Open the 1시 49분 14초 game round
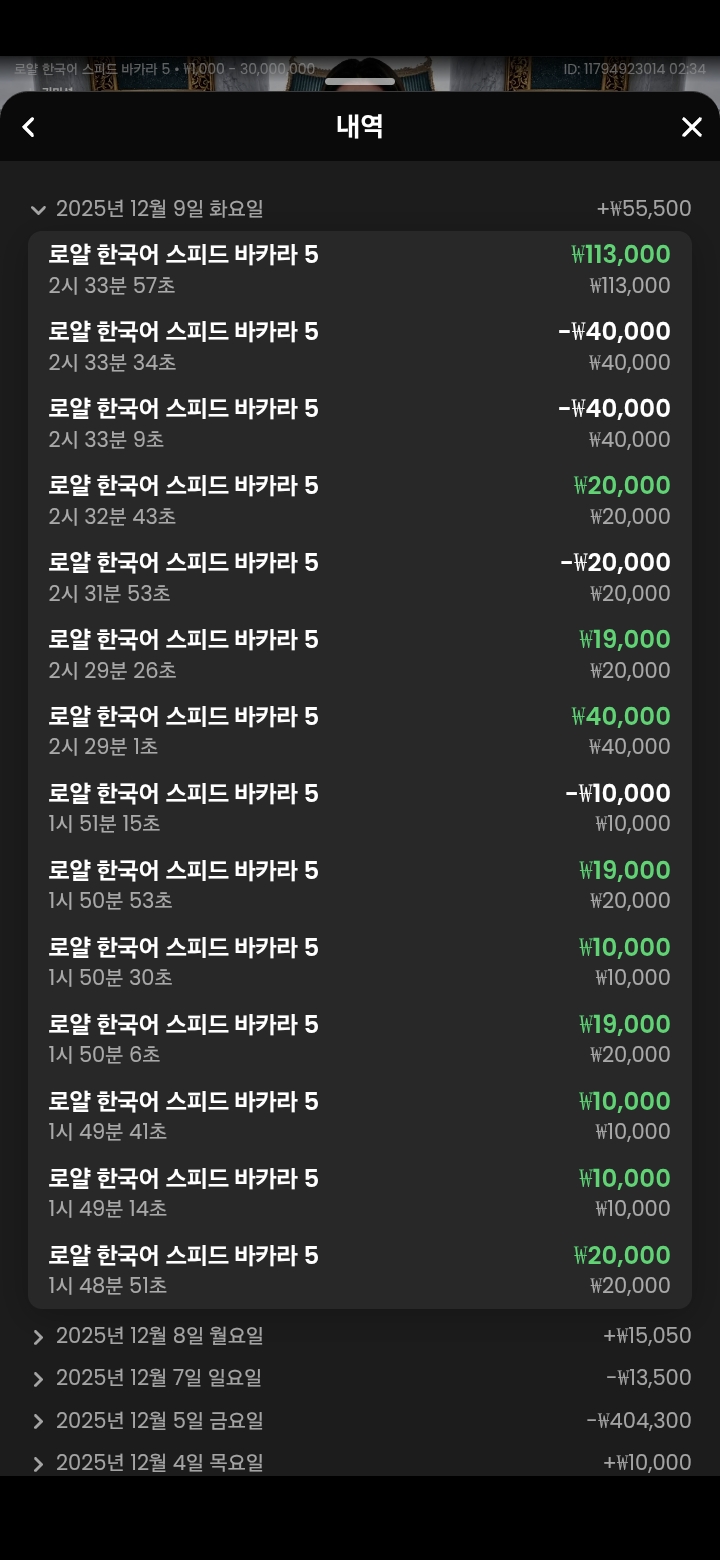Screen dimensions: 720x1560 pyautogui.click(x=359, y=1194)
